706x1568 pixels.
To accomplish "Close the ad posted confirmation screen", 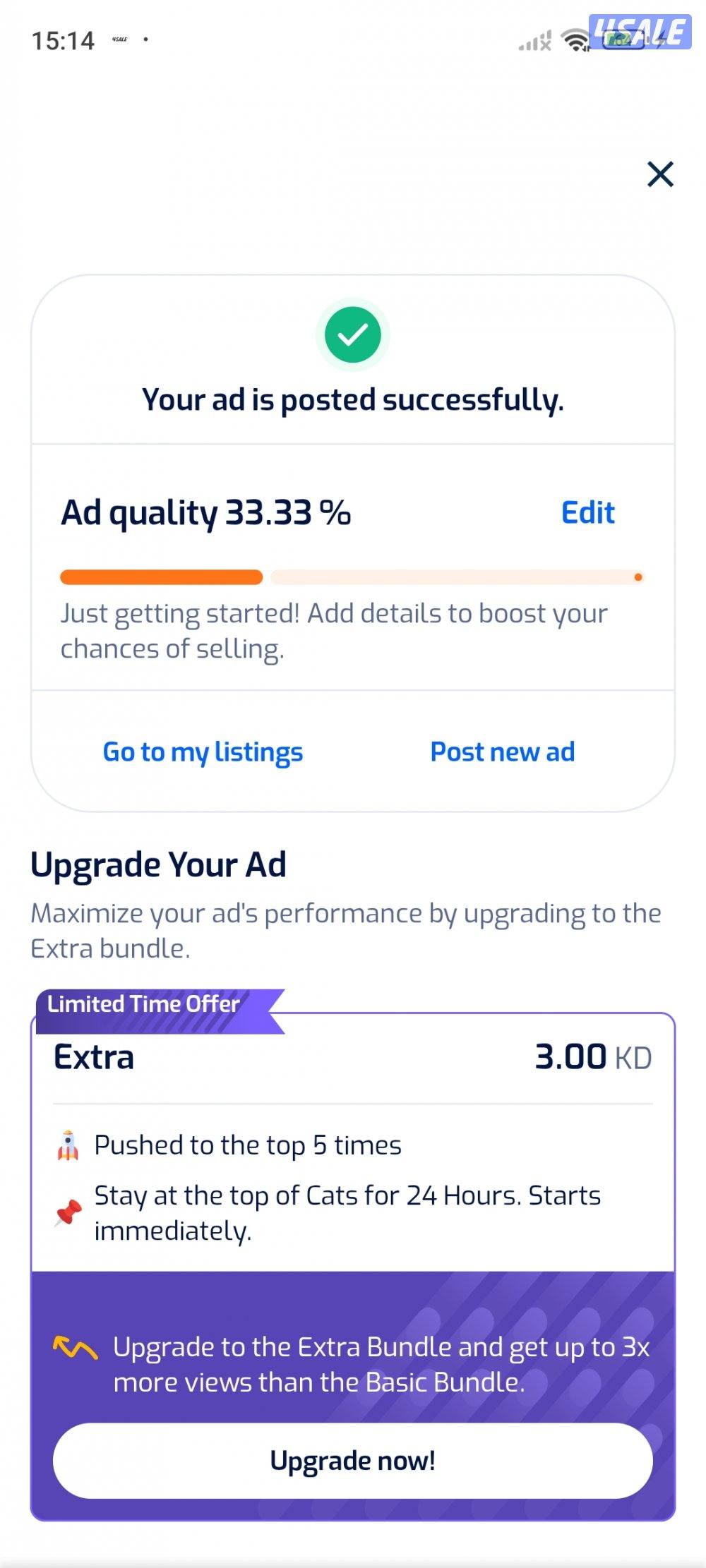I will [x=660, y=174].
